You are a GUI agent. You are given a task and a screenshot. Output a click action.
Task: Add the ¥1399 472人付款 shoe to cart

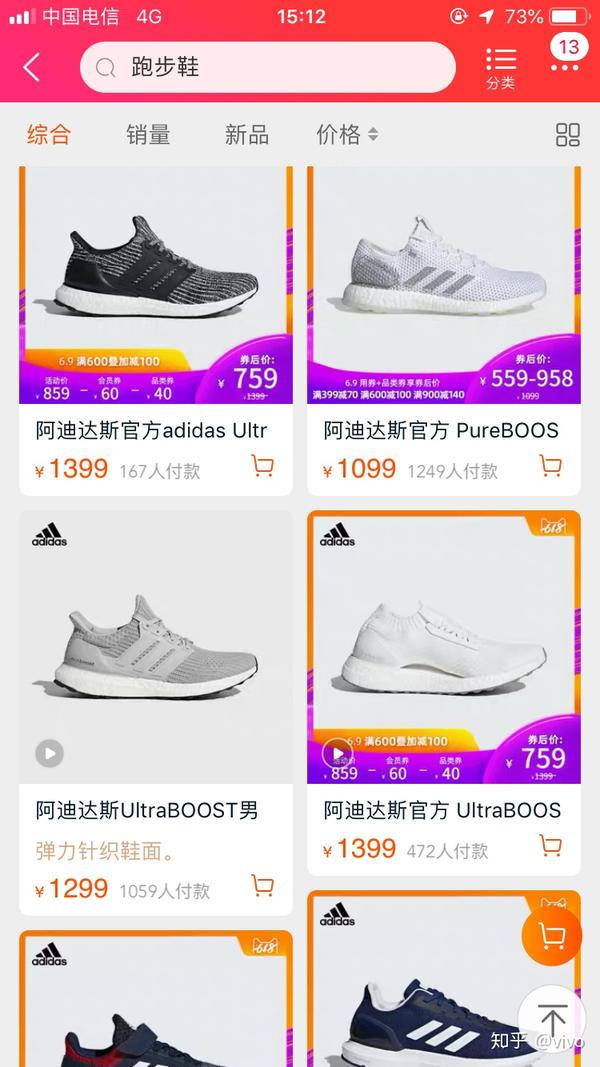pyautogui.click(x=550, y=847)
